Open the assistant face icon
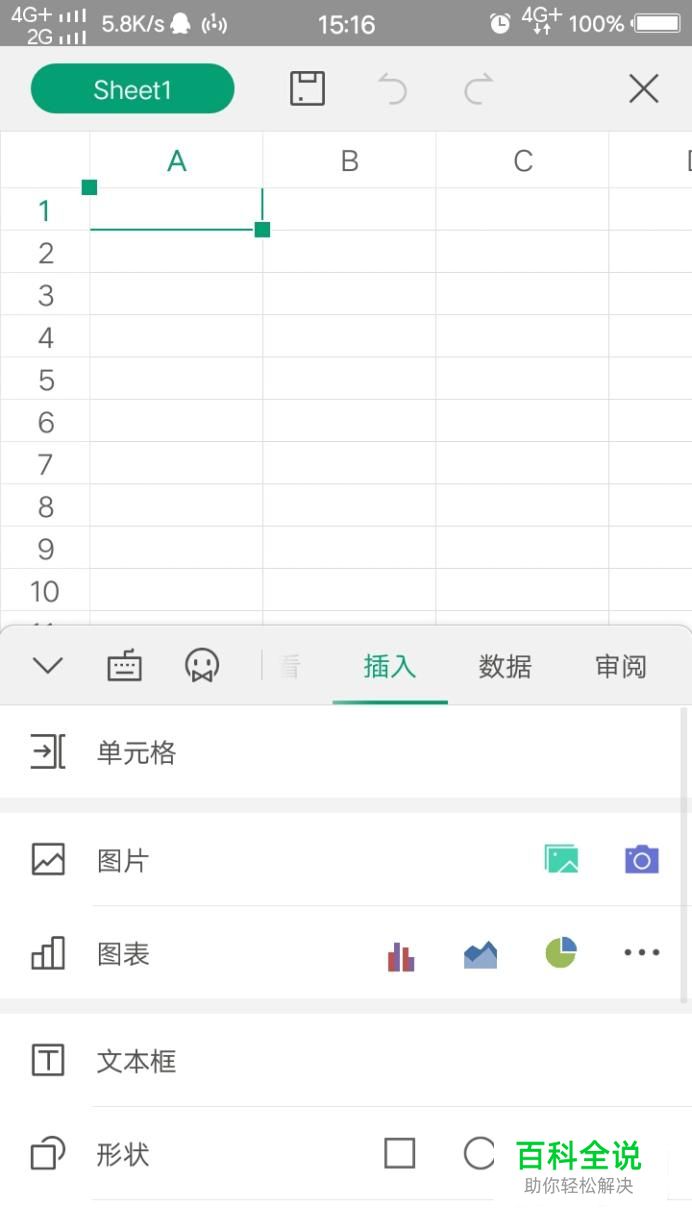The width and height of the screenshot is (692, 1230). point(202,666)
